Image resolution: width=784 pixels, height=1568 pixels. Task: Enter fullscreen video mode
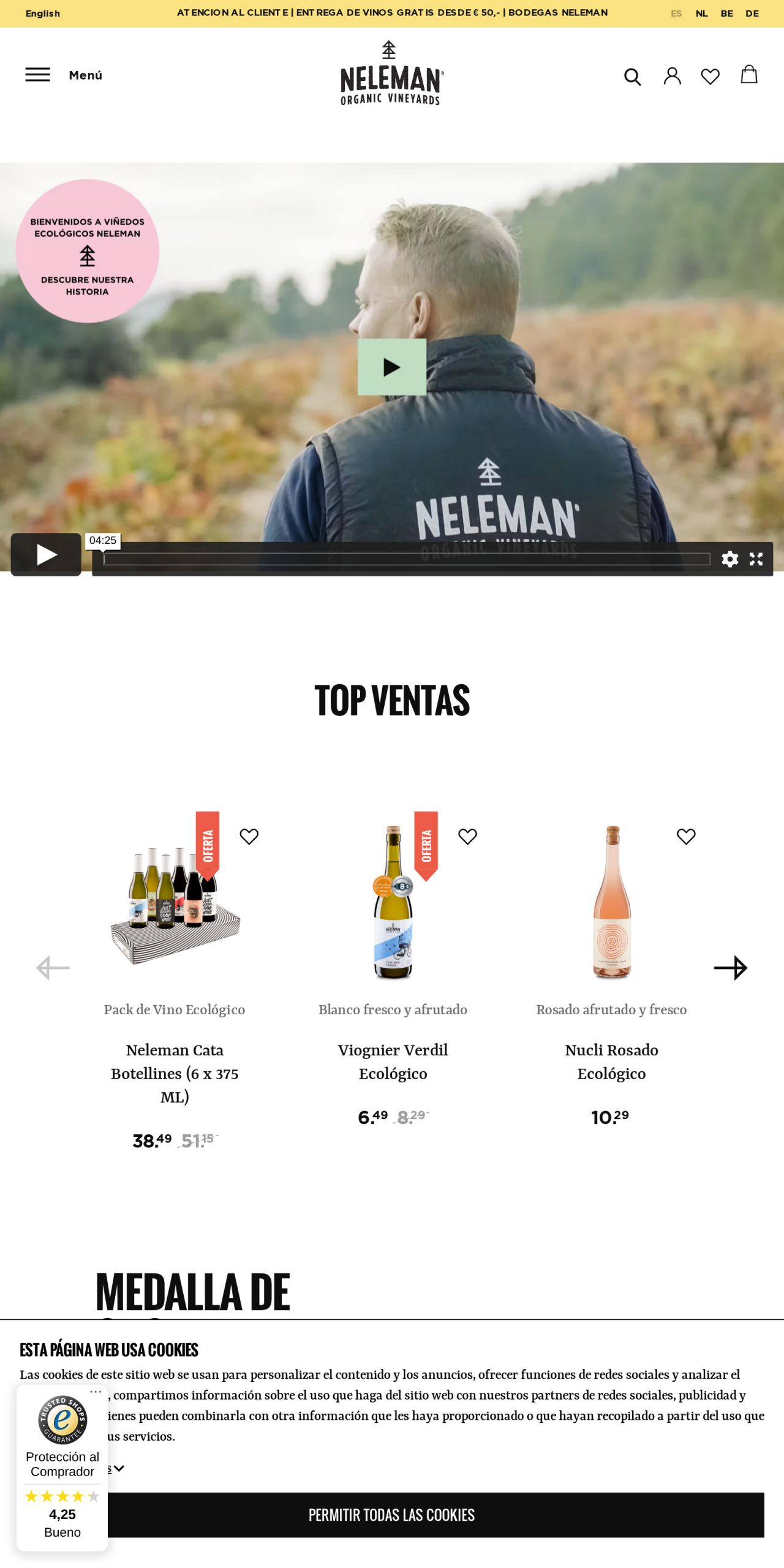pos(756,559)
